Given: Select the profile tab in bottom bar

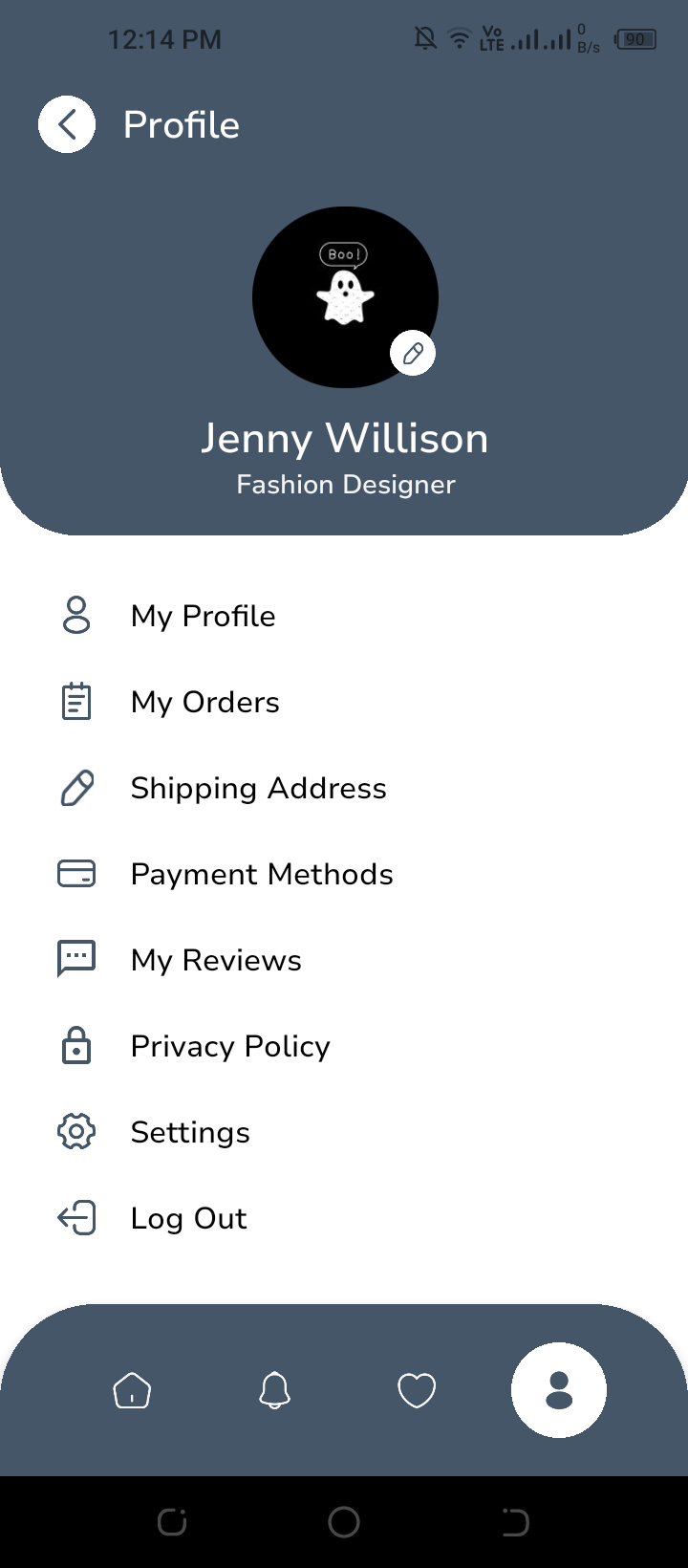Looking at the screenshot, I should (x=559, y=1390).
